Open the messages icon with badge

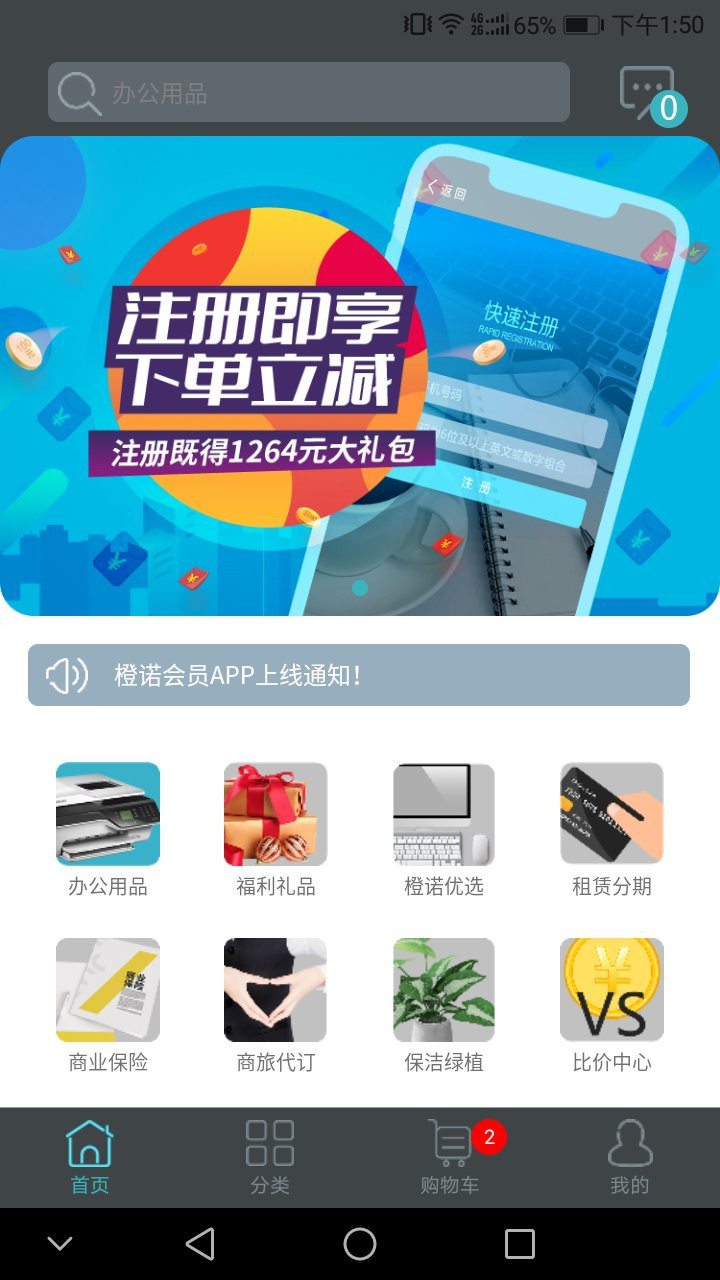pyautogui.click(x=648, y=94)
